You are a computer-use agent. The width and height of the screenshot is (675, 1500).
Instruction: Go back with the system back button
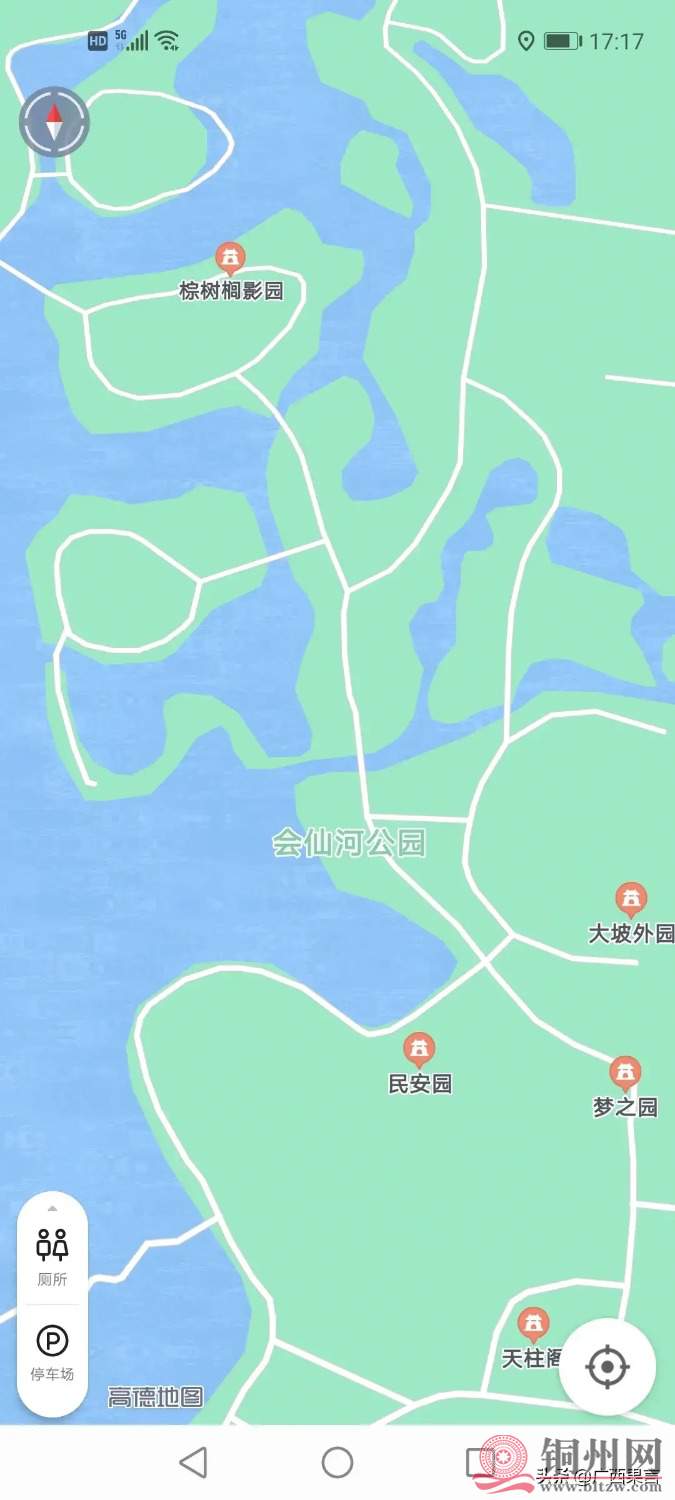193,1462
